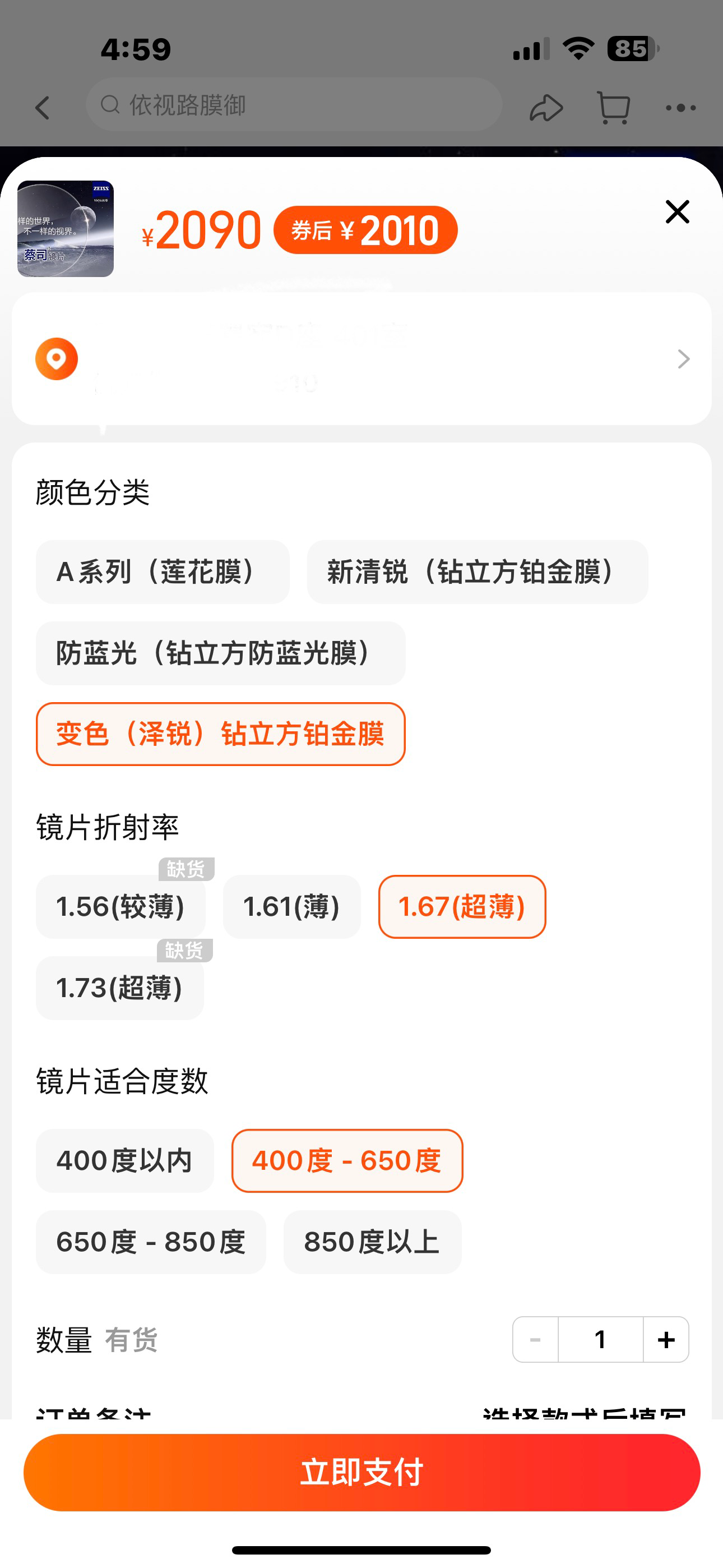The height and width of the screenshot is (1568, 723).
Task: Tap the 400度 - 650度 option
Action: [x=347, y=1160]
